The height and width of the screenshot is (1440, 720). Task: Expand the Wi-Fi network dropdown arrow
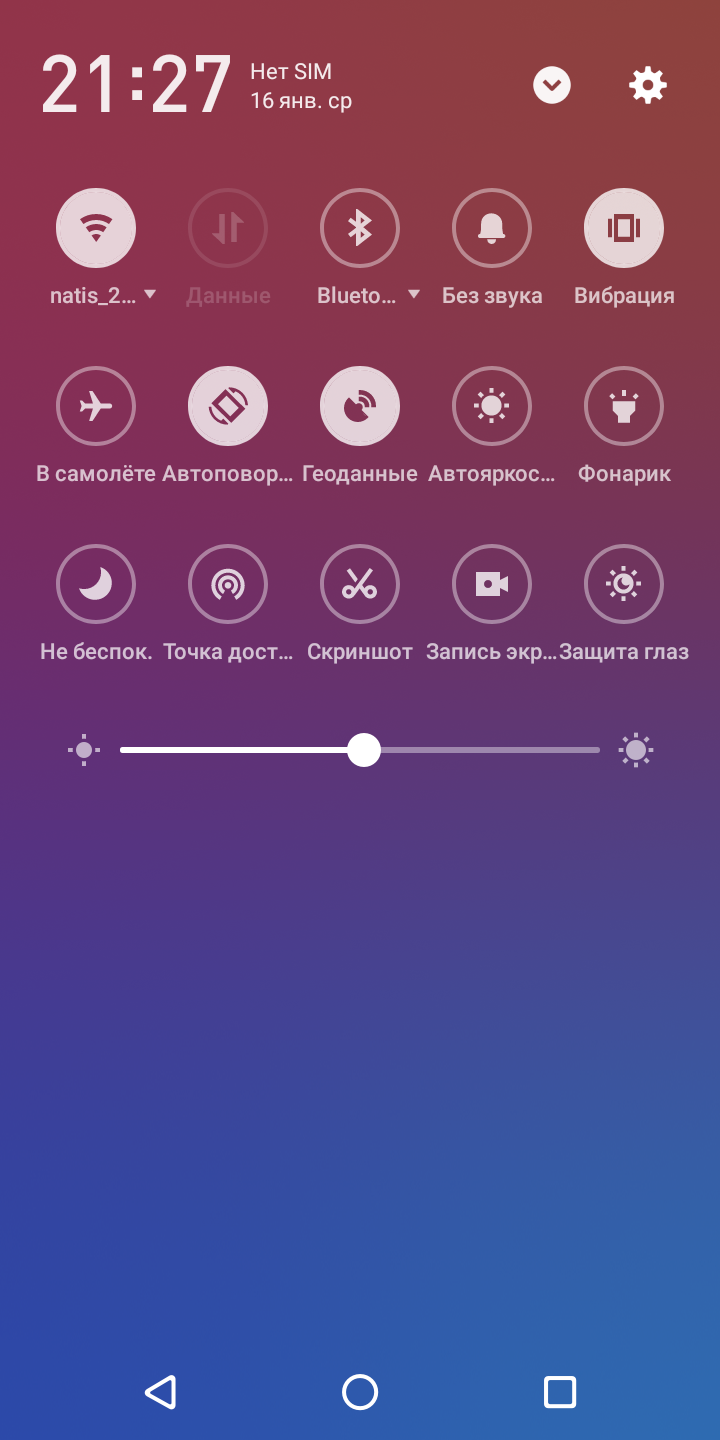click(x=150, y=295)
